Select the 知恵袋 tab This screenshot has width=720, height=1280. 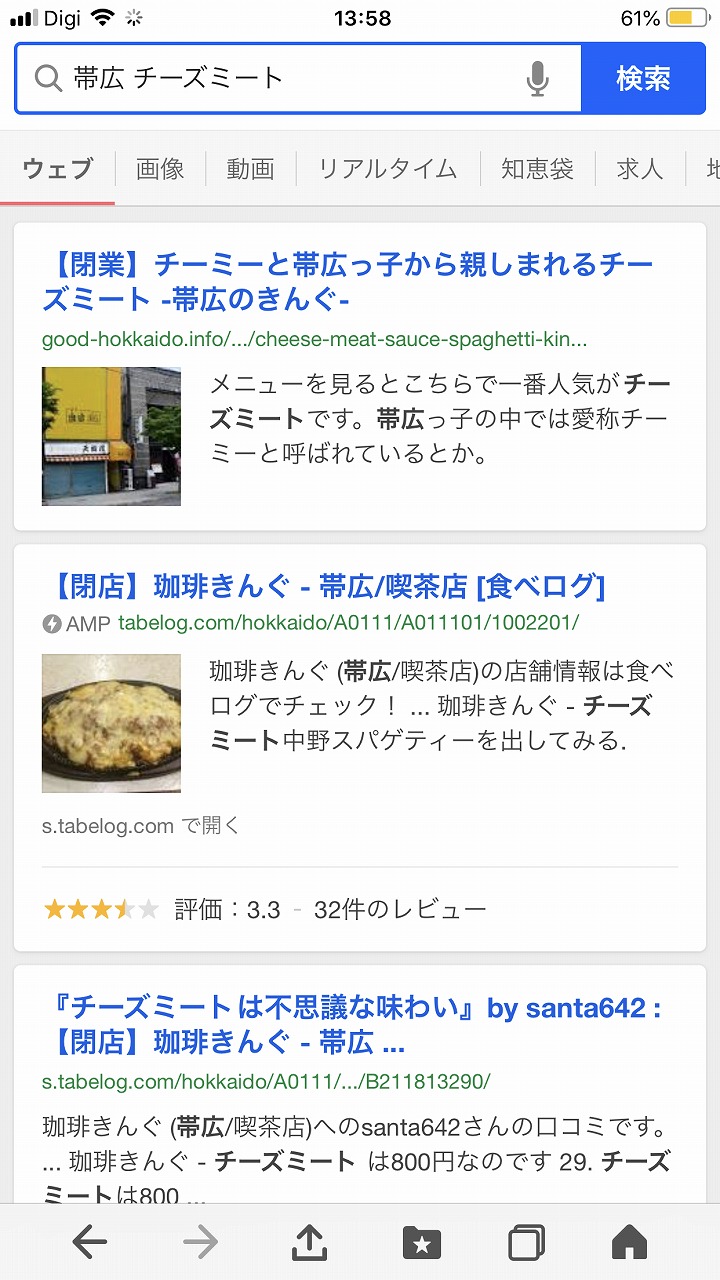pos(537,169)
